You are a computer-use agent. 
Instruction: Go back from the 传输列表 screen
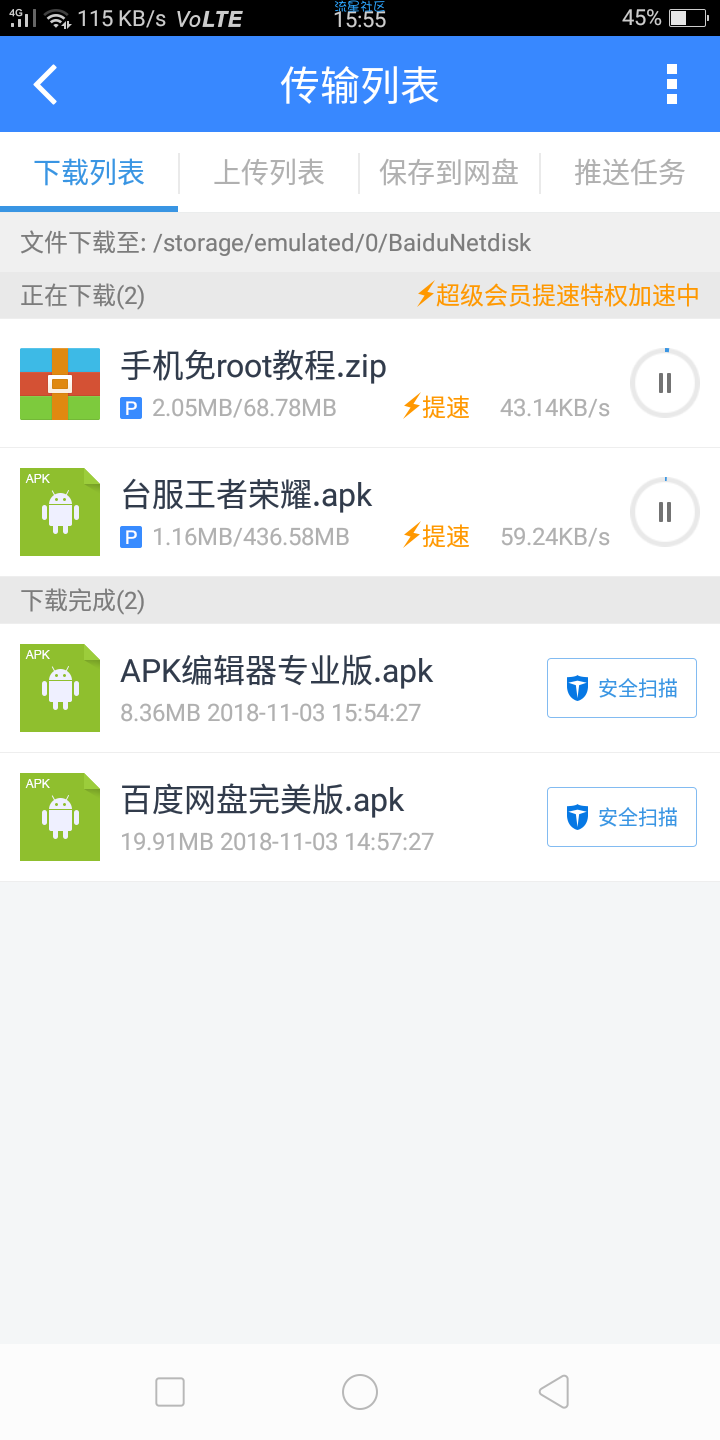pos(46,85)
